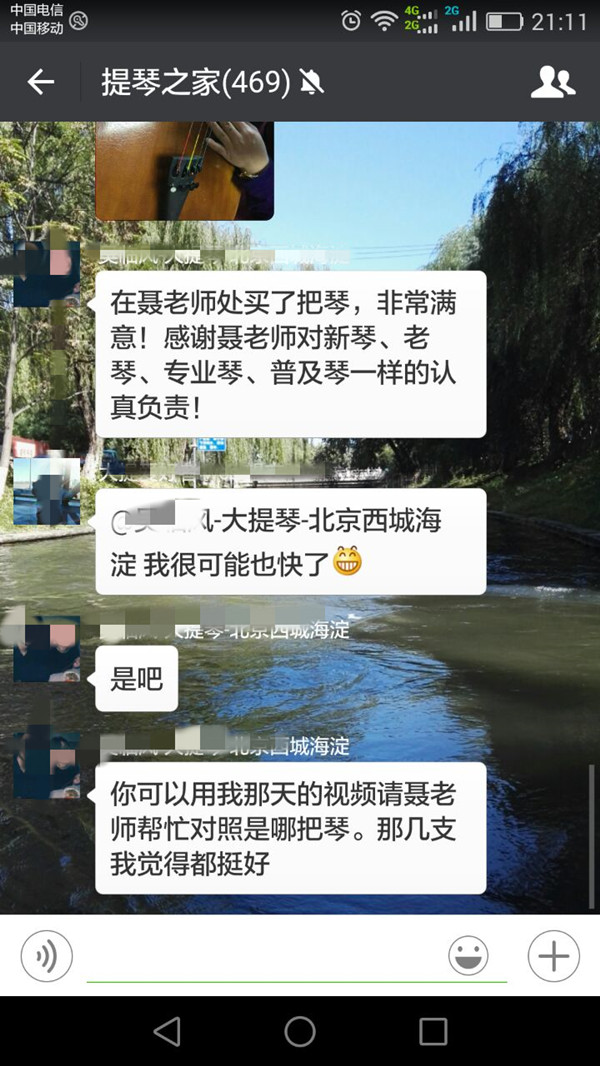Switch to voice message input
The height and width of the screenshot is (1066, 600).
tap(47, 956)
